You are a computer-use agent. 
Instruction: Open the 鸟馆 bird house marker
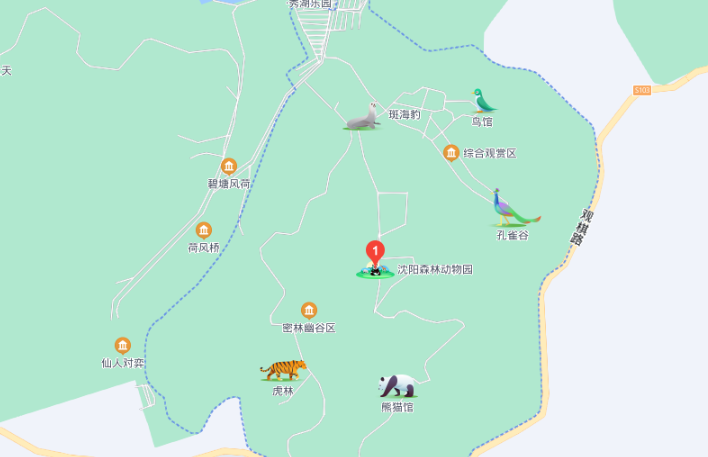click(x=484, y=101)
